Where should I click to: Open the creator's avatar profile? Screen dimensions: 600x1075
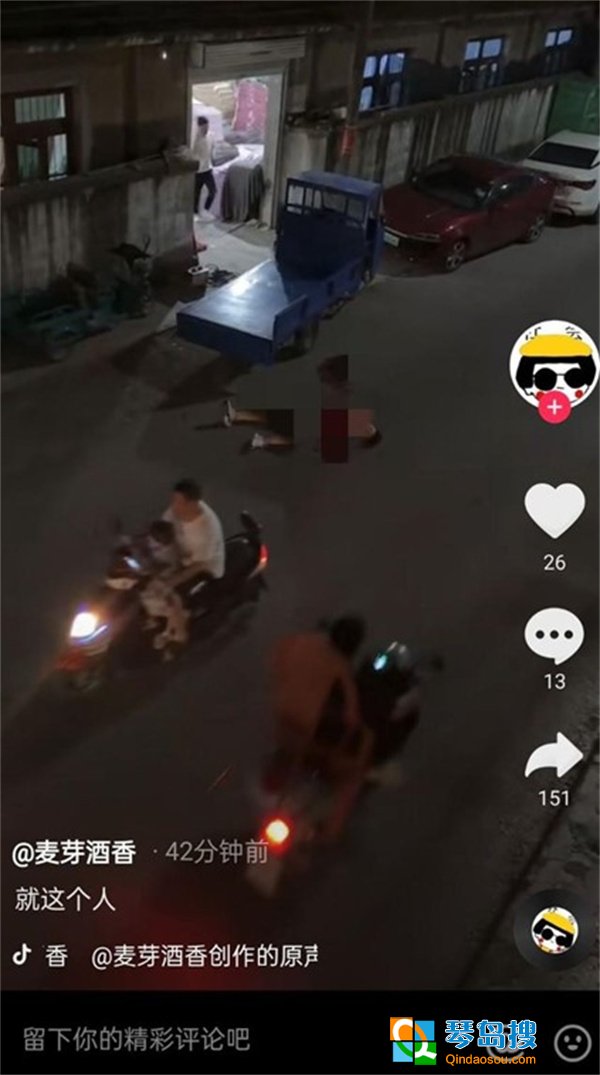[554, 366]
